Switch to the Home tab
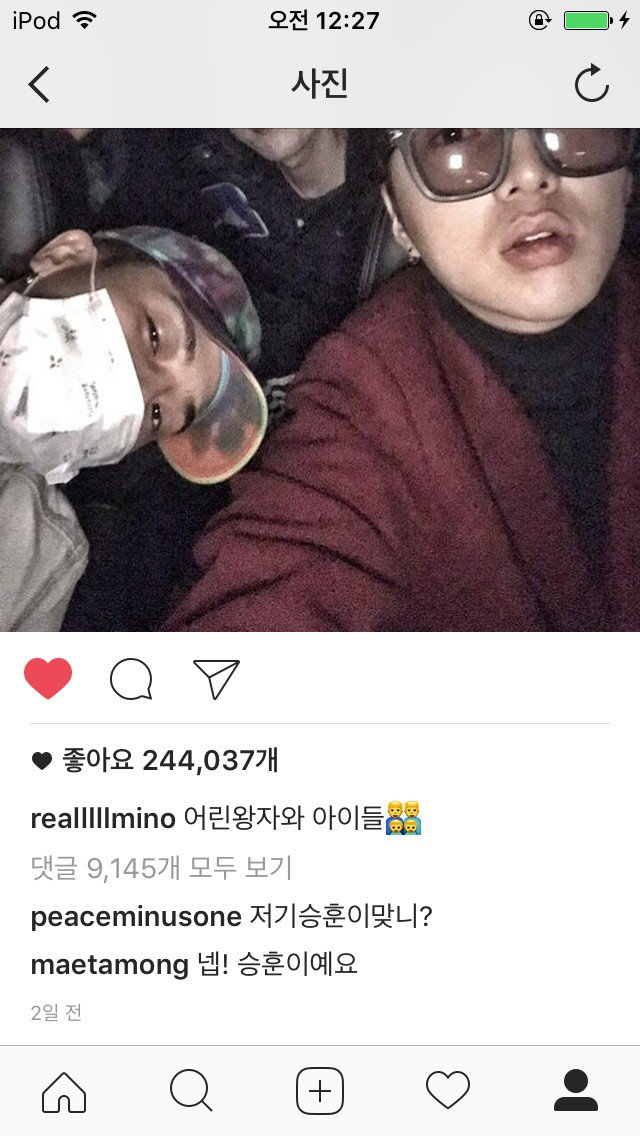This screenshot has height=1136, width=640. (64, 1090)
